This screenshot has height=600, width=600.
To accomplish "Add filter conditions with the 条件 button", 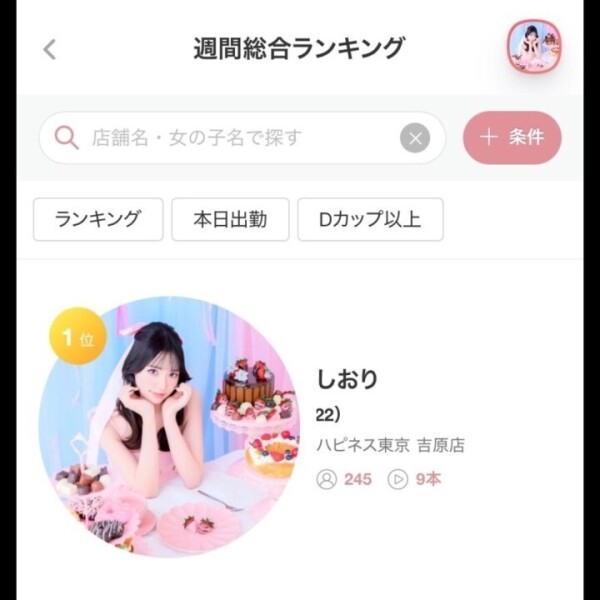I will tap(512, 138).
